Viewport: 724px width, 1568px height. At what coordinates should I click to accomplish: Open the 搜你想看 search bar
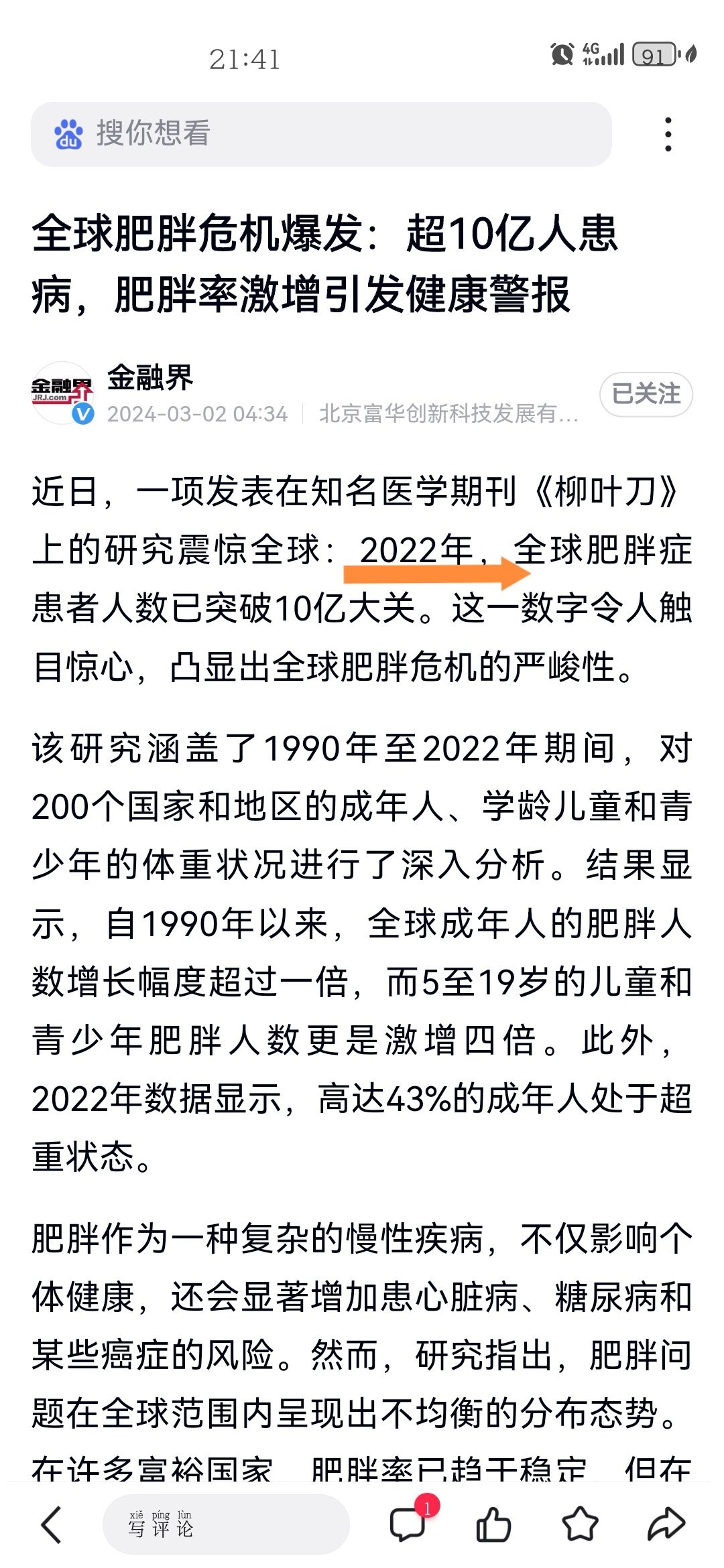point(321,134)
